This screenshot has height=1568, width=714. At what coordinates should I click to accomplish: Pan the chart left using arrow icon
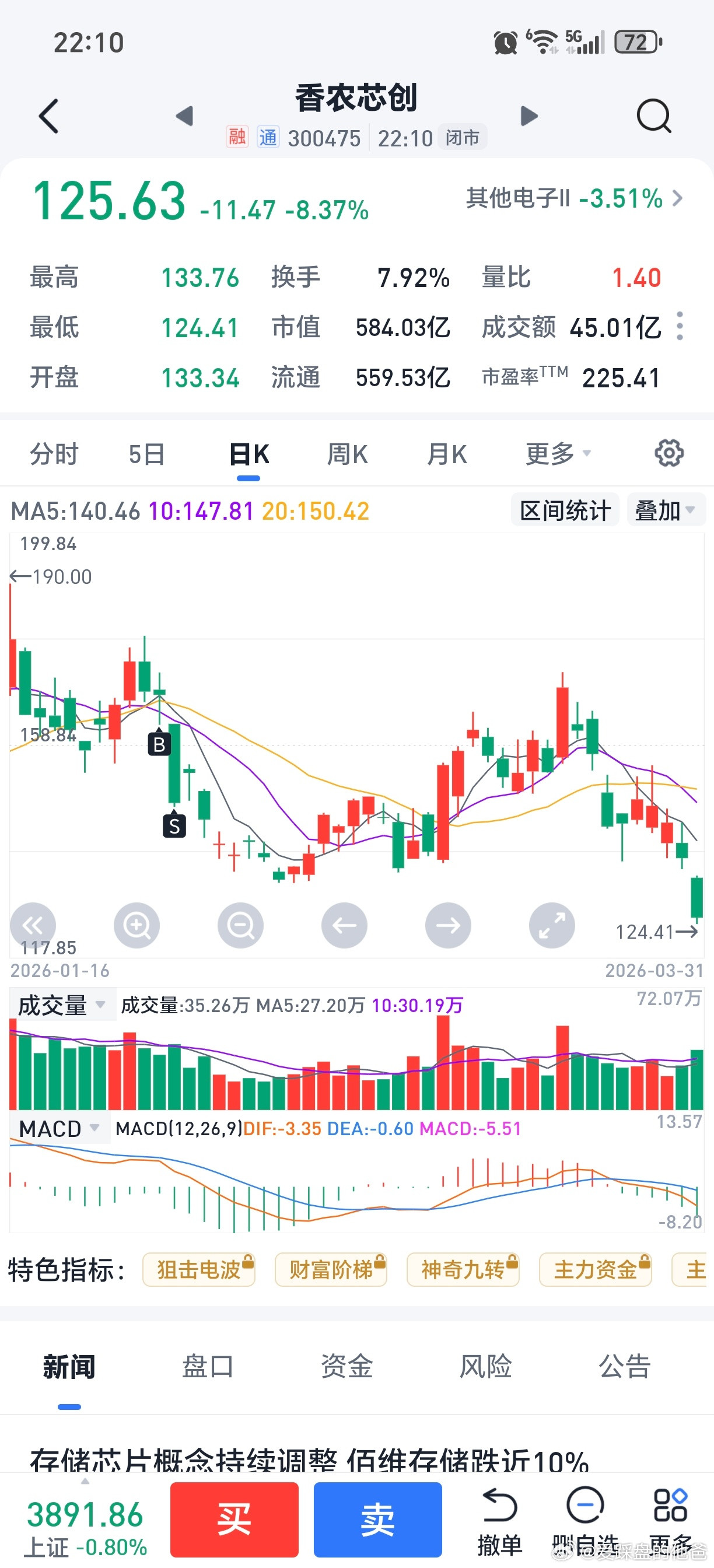point(344,925)
